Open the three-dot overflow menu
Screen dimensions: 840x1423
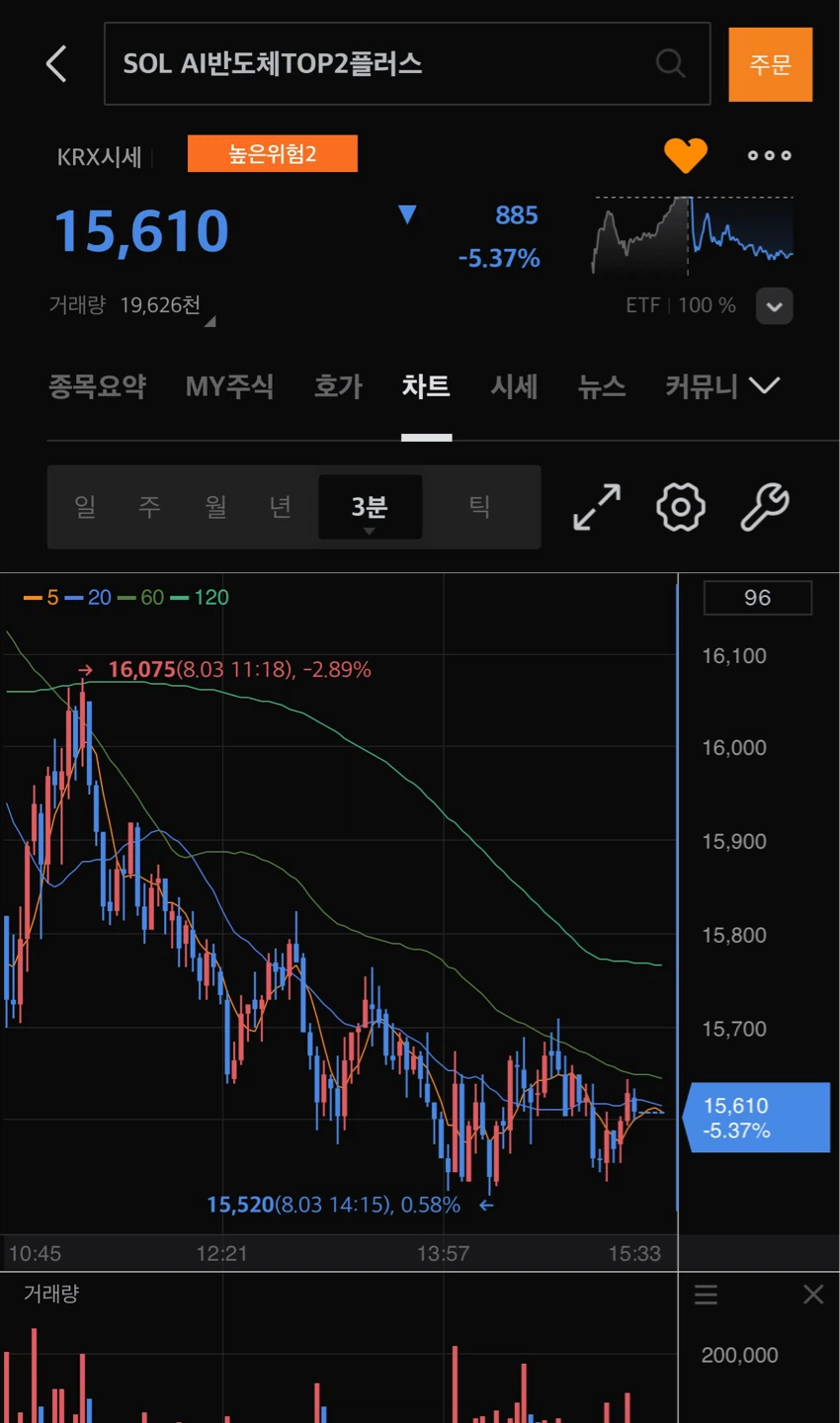pos(769,155)
